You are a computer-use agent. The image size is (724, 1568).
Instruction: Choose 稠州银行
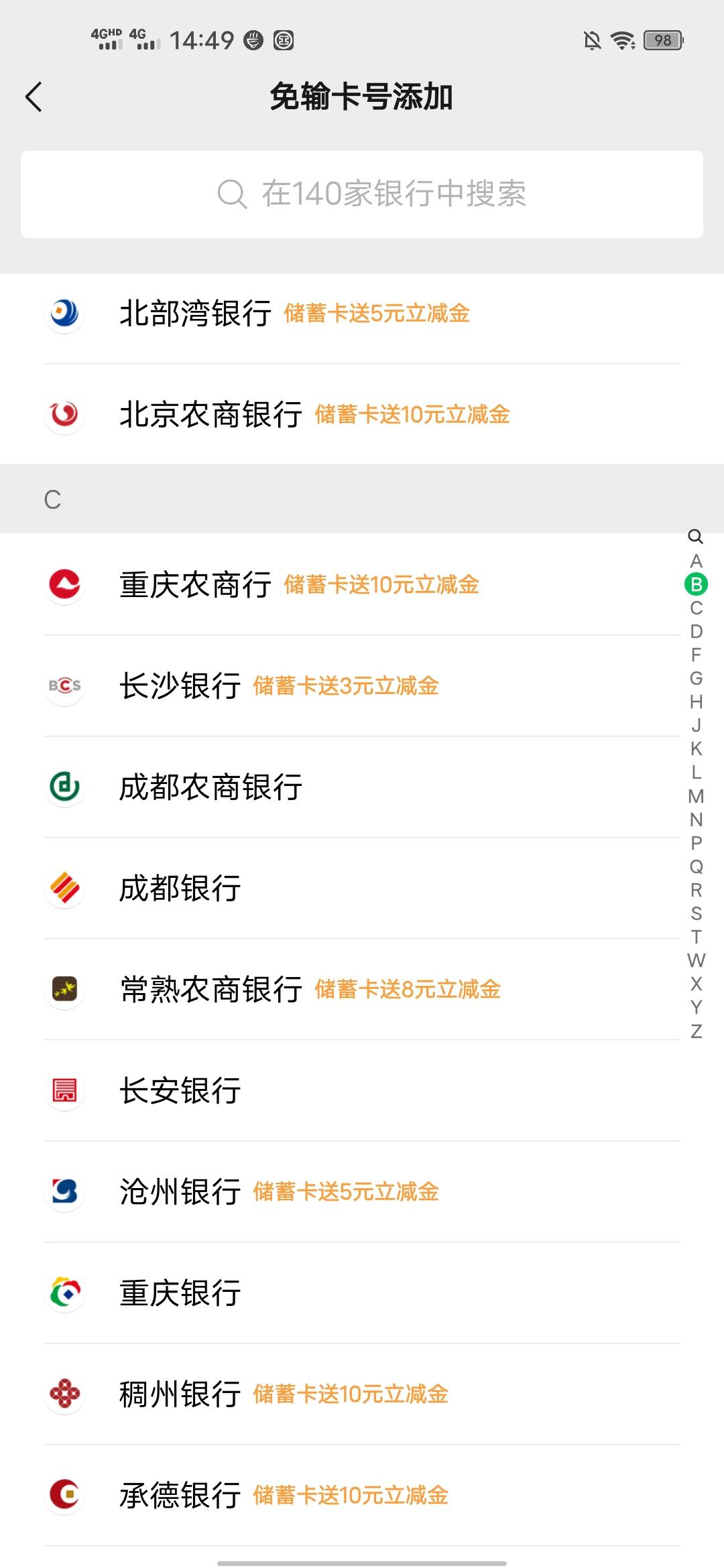[x=362, y=1394]
